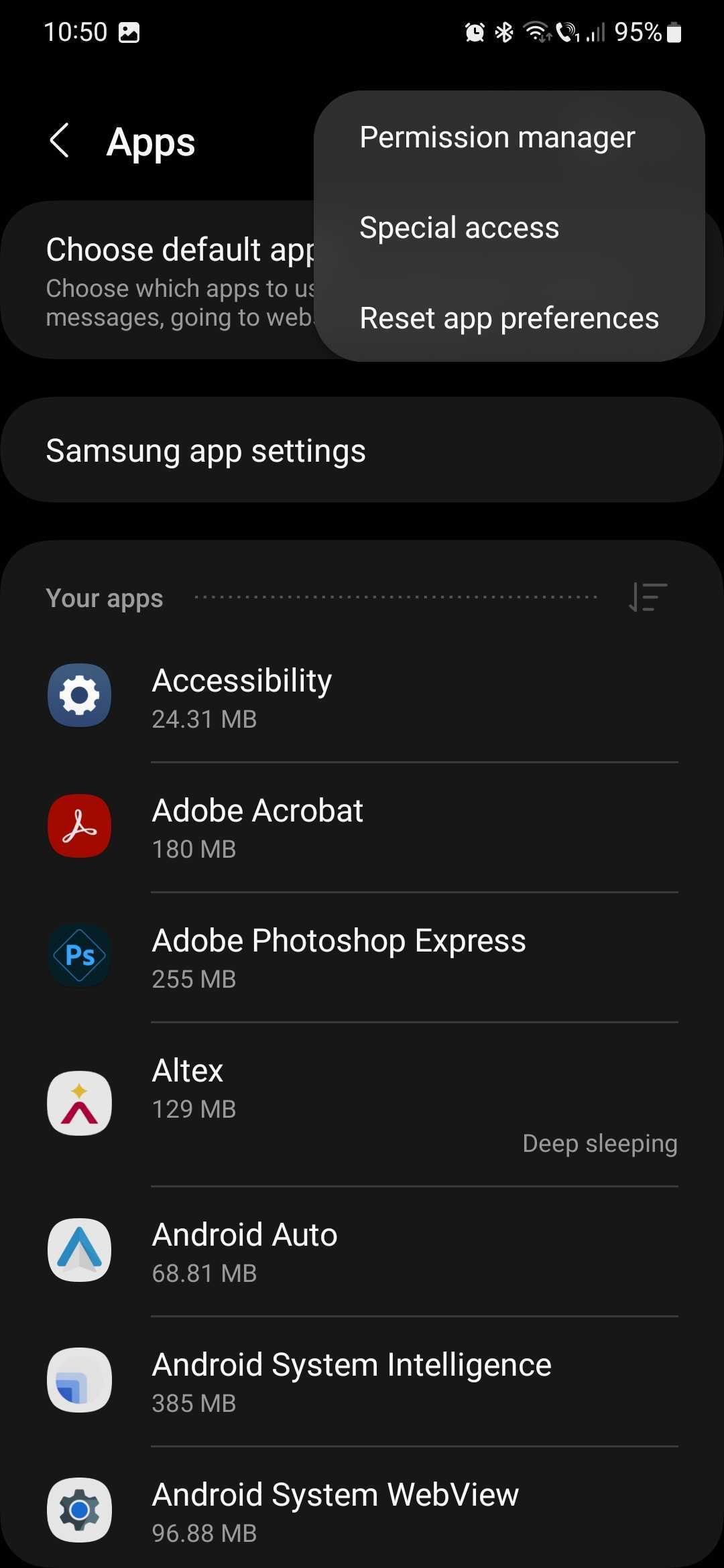The width and height of the screenshot is (724, 1568).
Task: Tap Reset app preferences
Action: pyautogui.click(x=508, y=318)
